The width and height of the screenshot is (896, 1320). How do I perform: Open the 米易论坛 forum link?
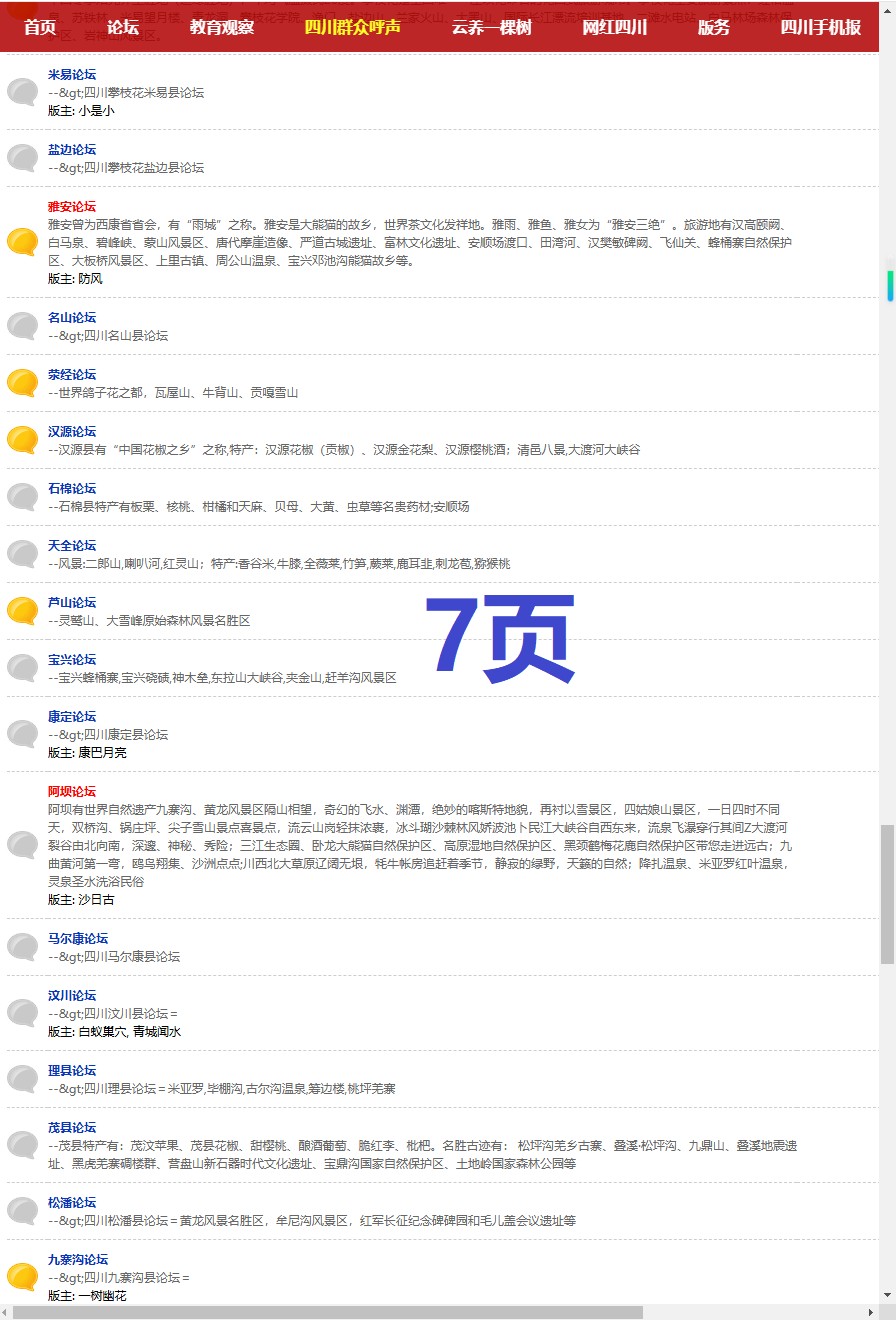[72, 75]
